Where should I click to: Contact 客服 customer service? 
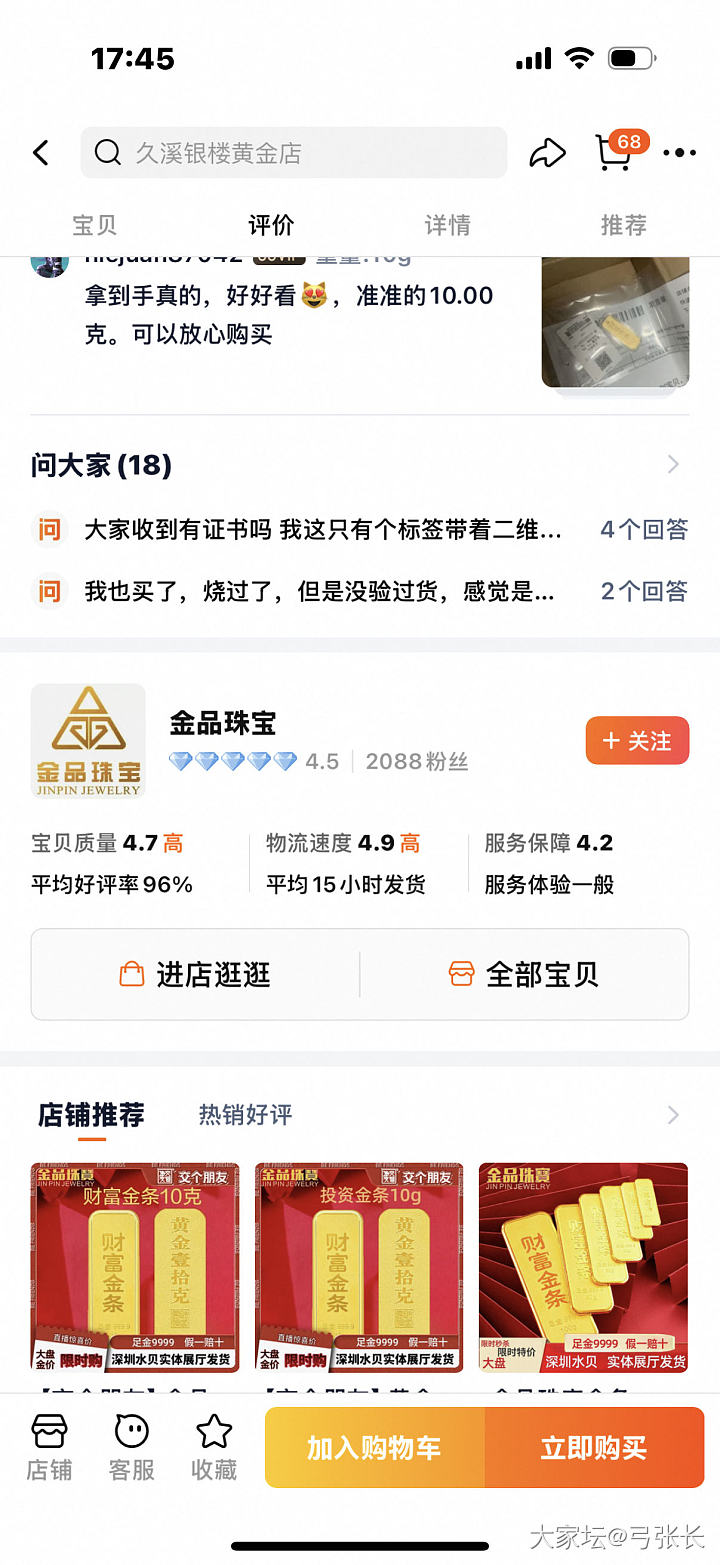click(x=132, y=1447)
